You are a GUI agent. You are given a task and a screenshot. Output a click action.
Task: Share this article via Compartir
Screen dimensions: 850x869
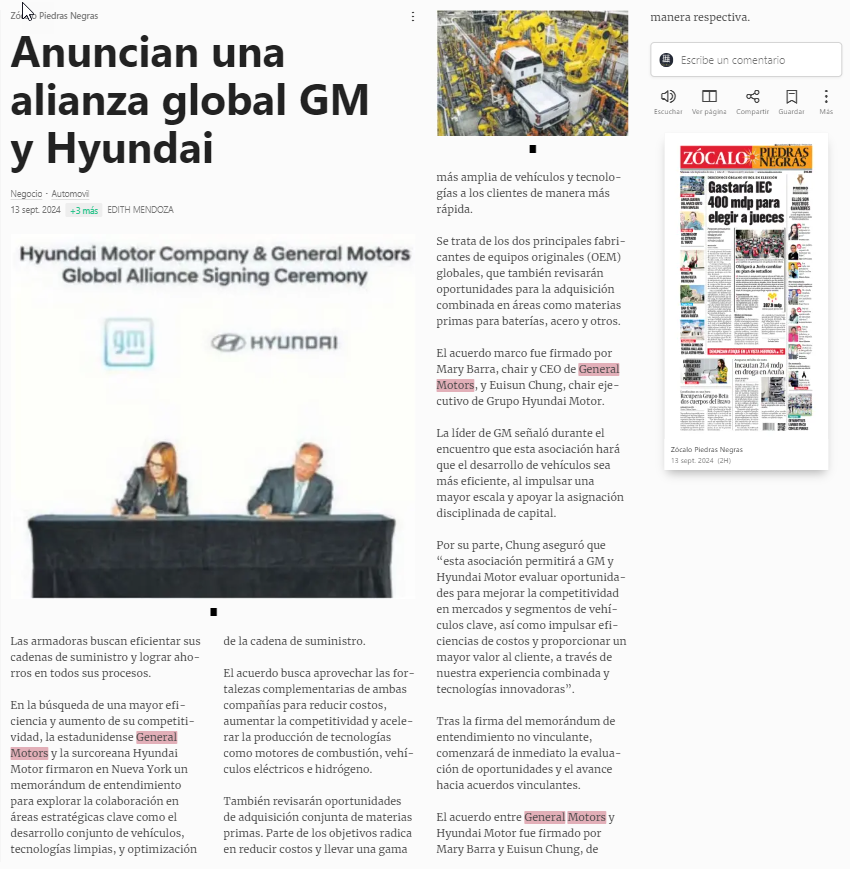752,102
